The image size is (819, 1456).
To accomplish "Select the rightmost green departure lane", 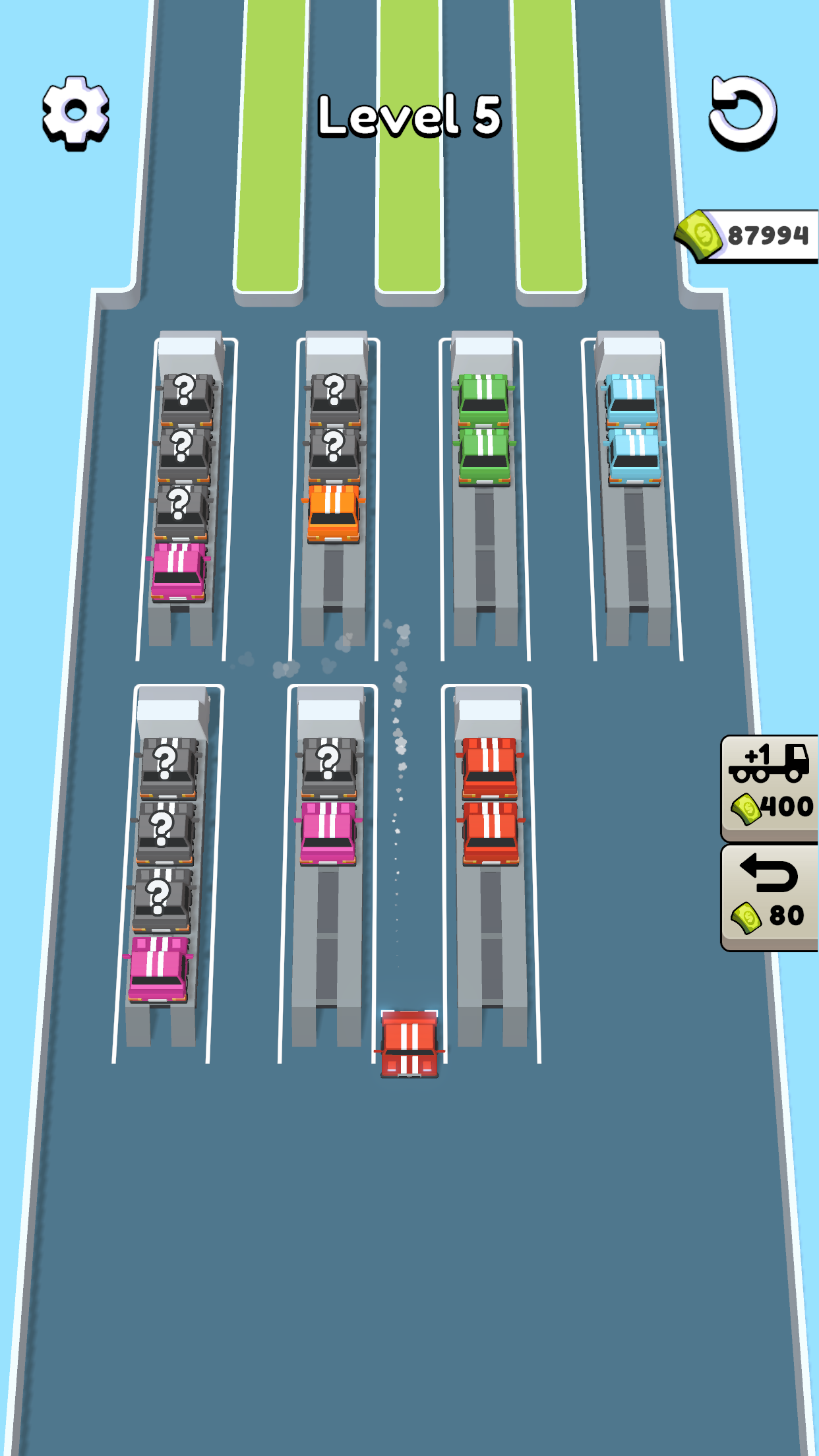I will [547, 145].
